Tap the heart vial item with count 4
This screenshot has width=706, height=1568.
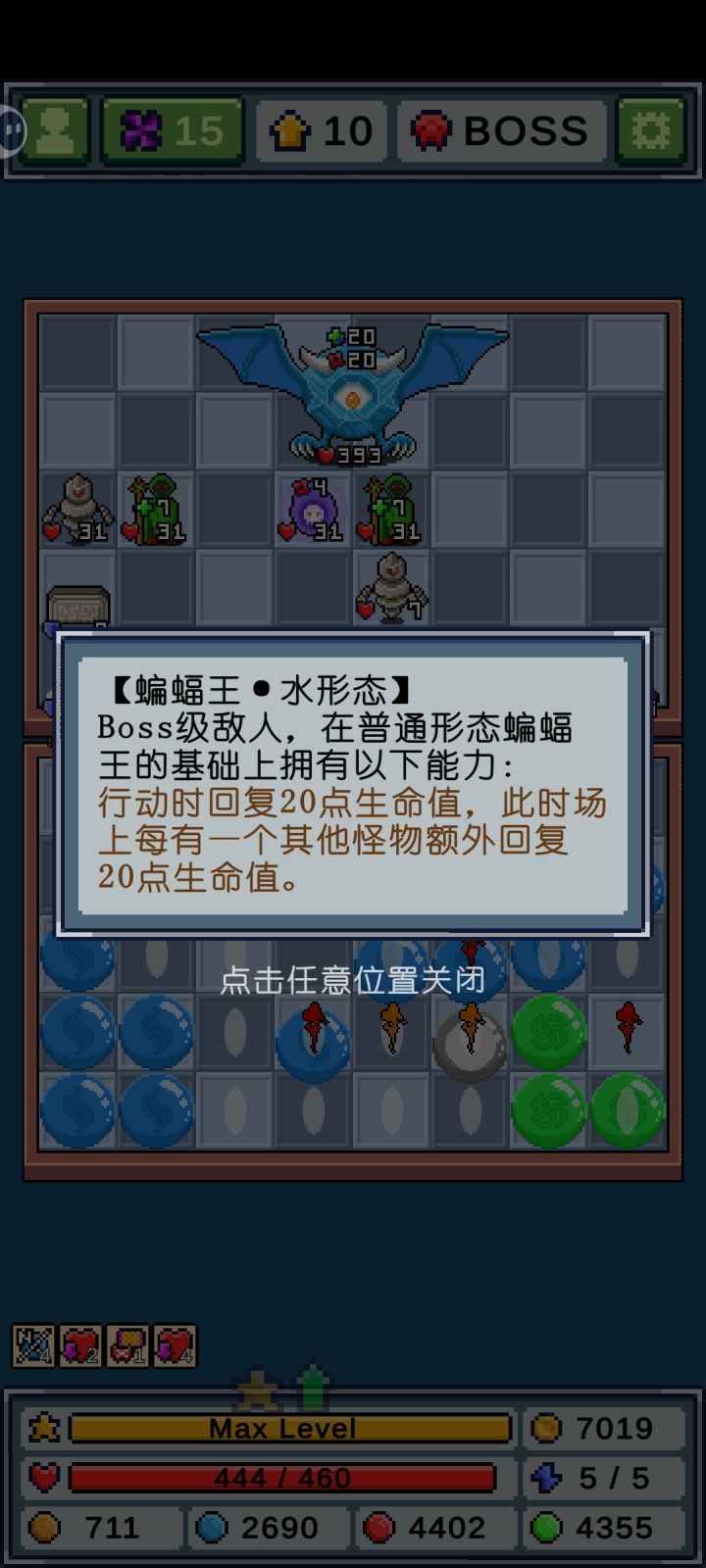(174, 1346)
